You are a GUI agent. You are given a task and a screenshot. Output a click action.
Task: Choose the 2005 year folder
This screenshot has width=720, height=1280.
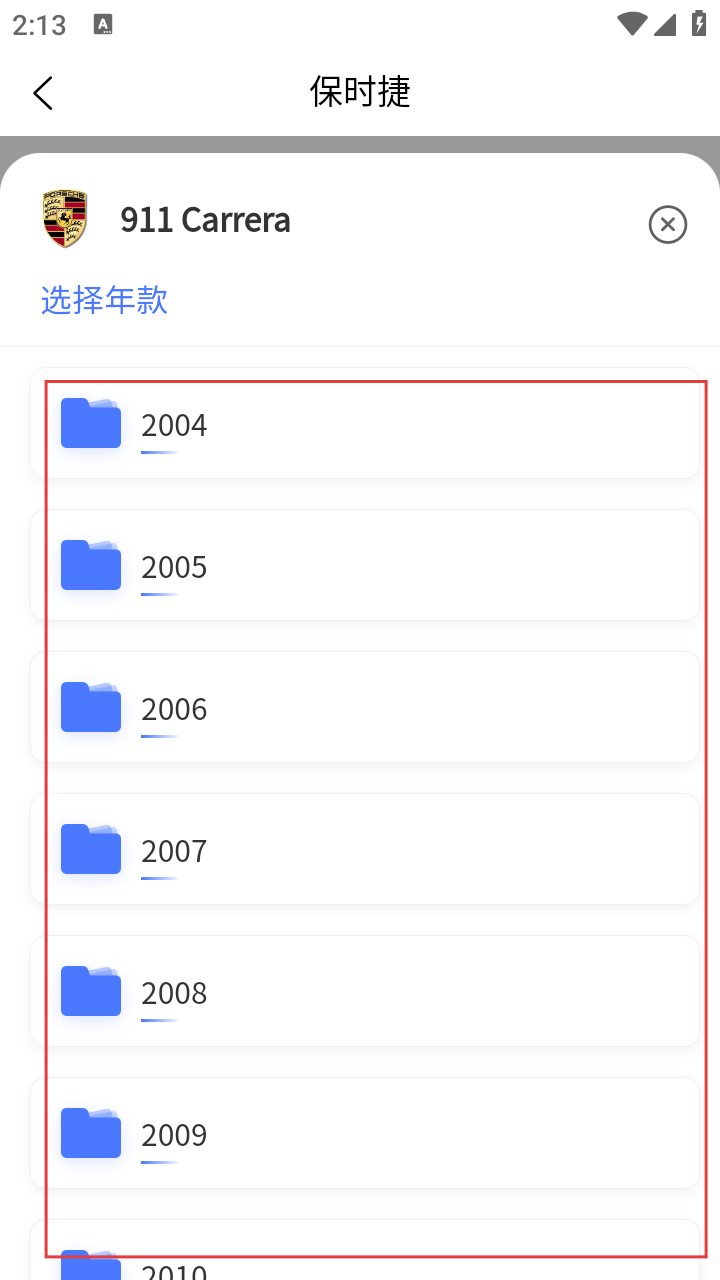pos(365,565)
